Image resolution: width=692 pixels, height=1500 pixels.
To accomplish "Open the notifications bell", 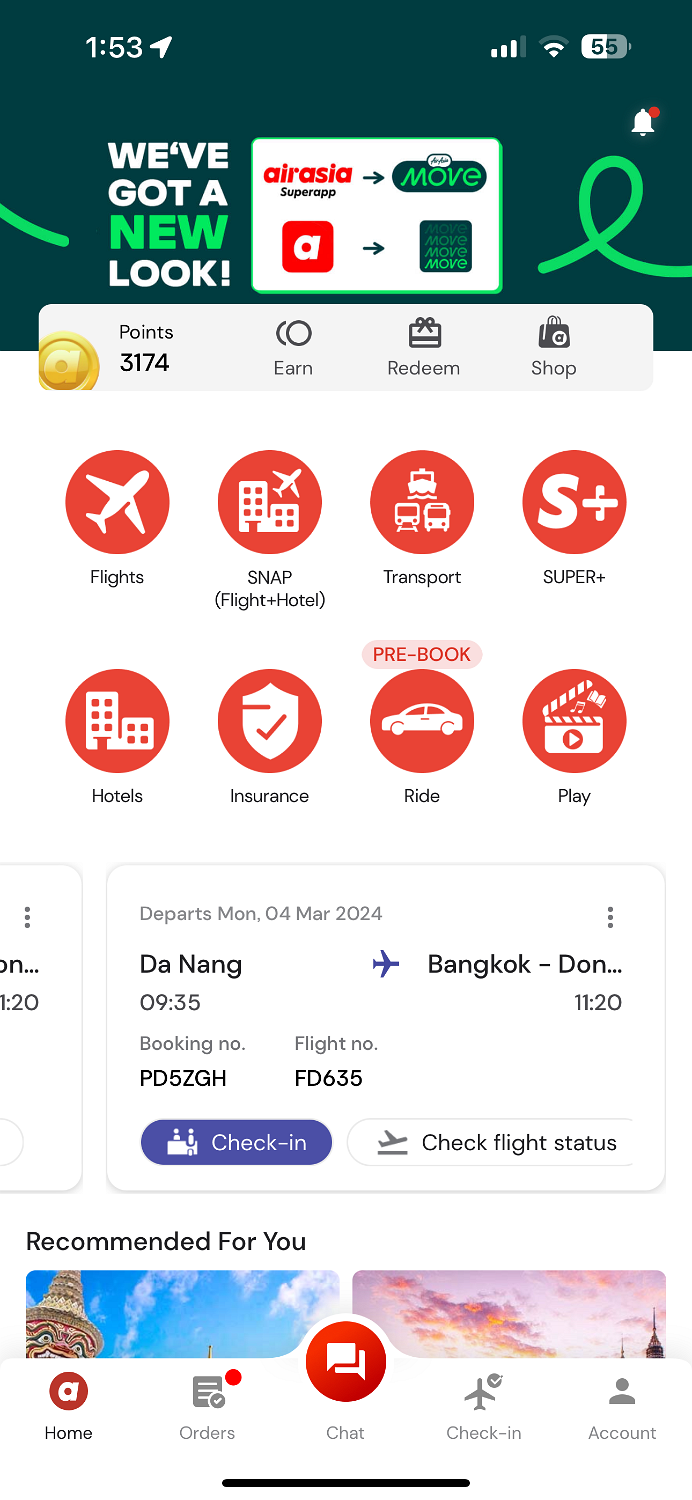I will pos(643,122).
